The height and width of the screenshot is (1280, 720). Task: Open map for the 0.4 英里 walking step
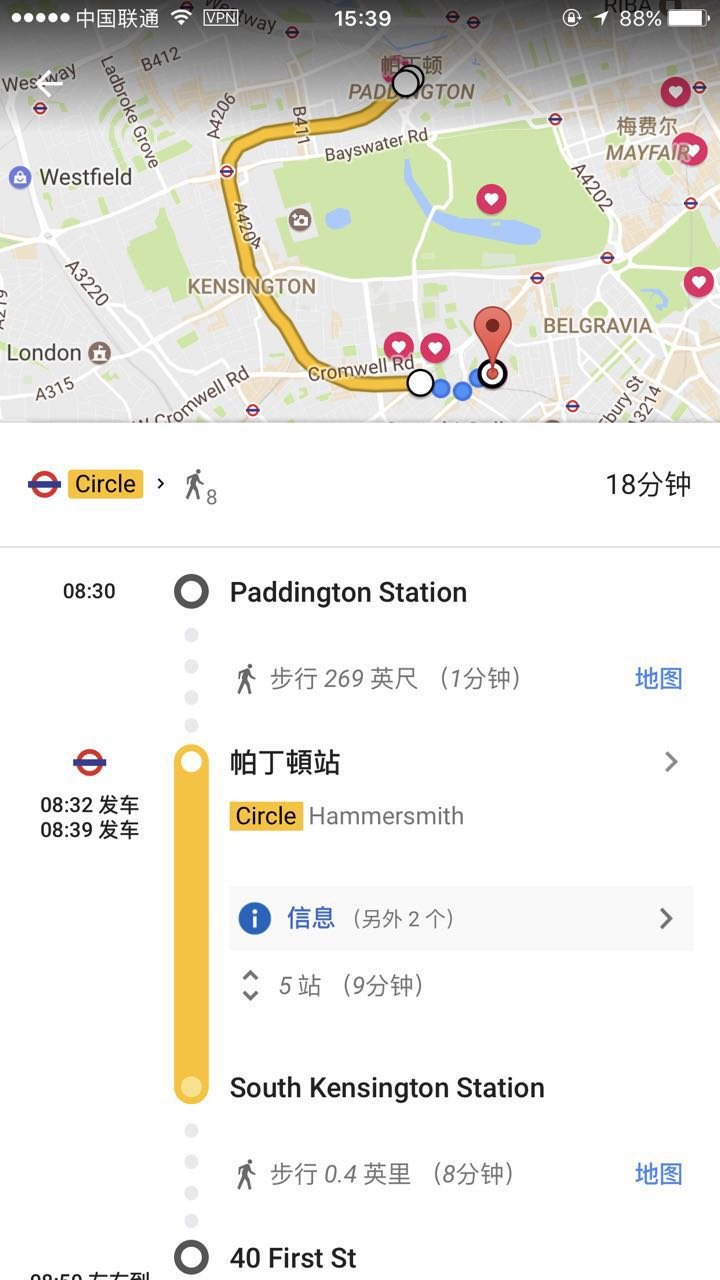click(658, 1173)
